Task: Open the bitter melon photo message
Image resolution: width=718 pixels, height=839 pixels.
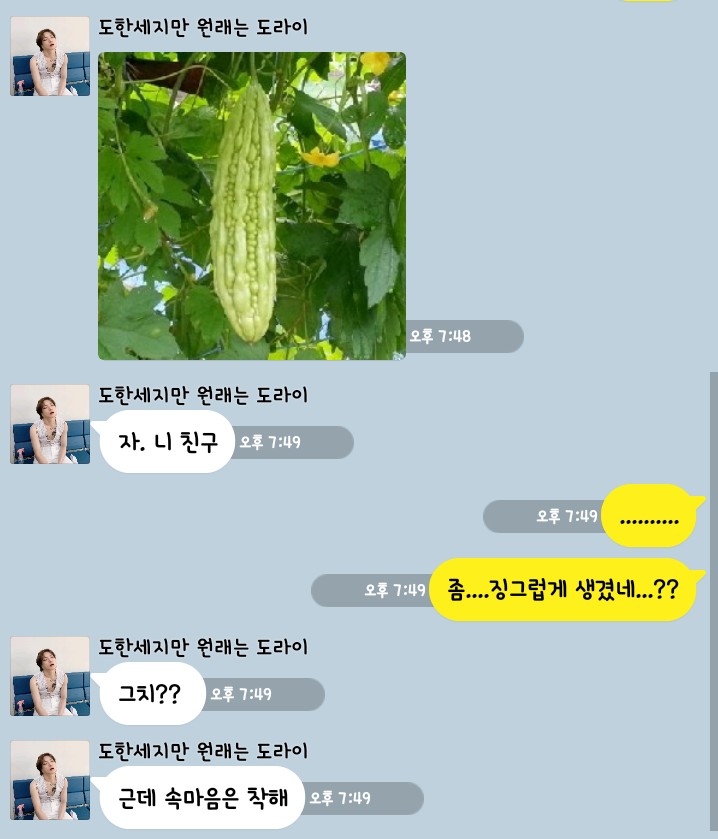Action: pyautogui.click(x=251, y=206)
